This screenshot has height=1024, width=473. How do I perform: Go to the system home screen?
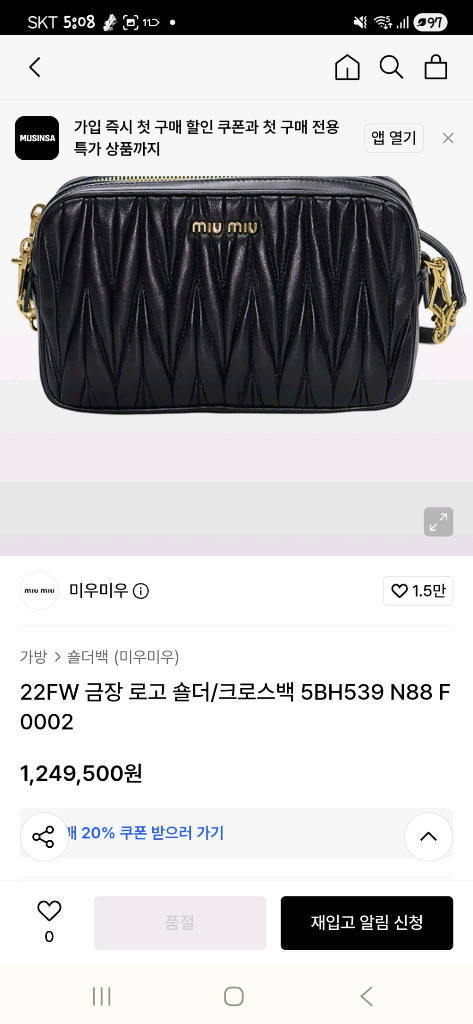pos(234,996)
